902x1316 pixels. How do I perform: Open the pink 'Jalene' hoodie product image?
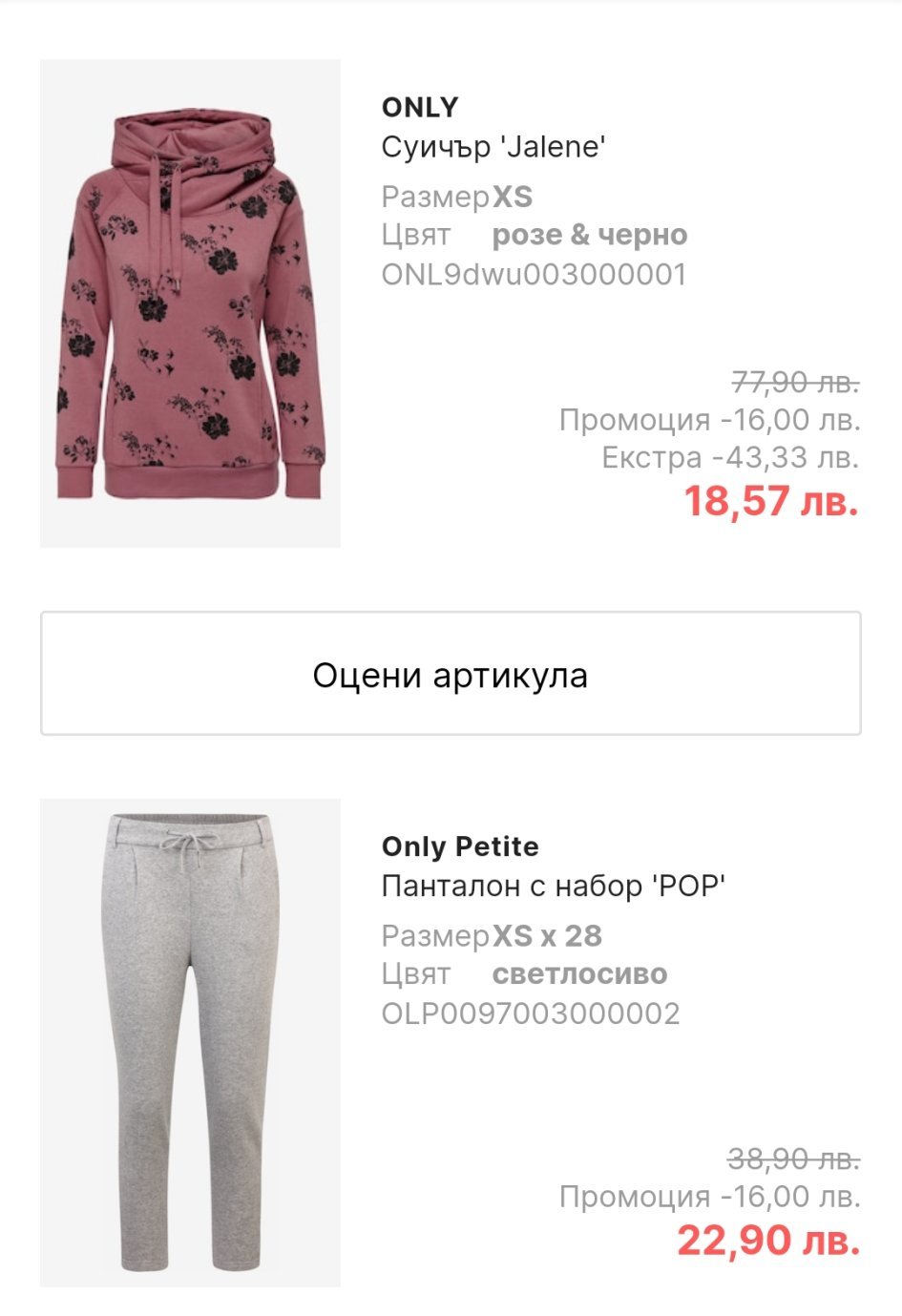coord(190,303)
